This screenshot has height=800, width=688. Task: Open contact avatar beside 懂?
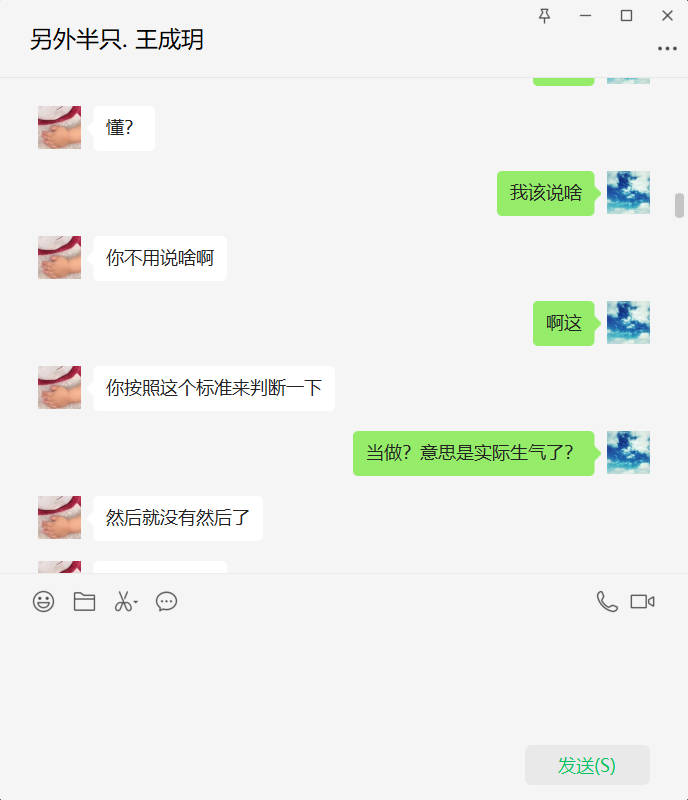point(59,127)
